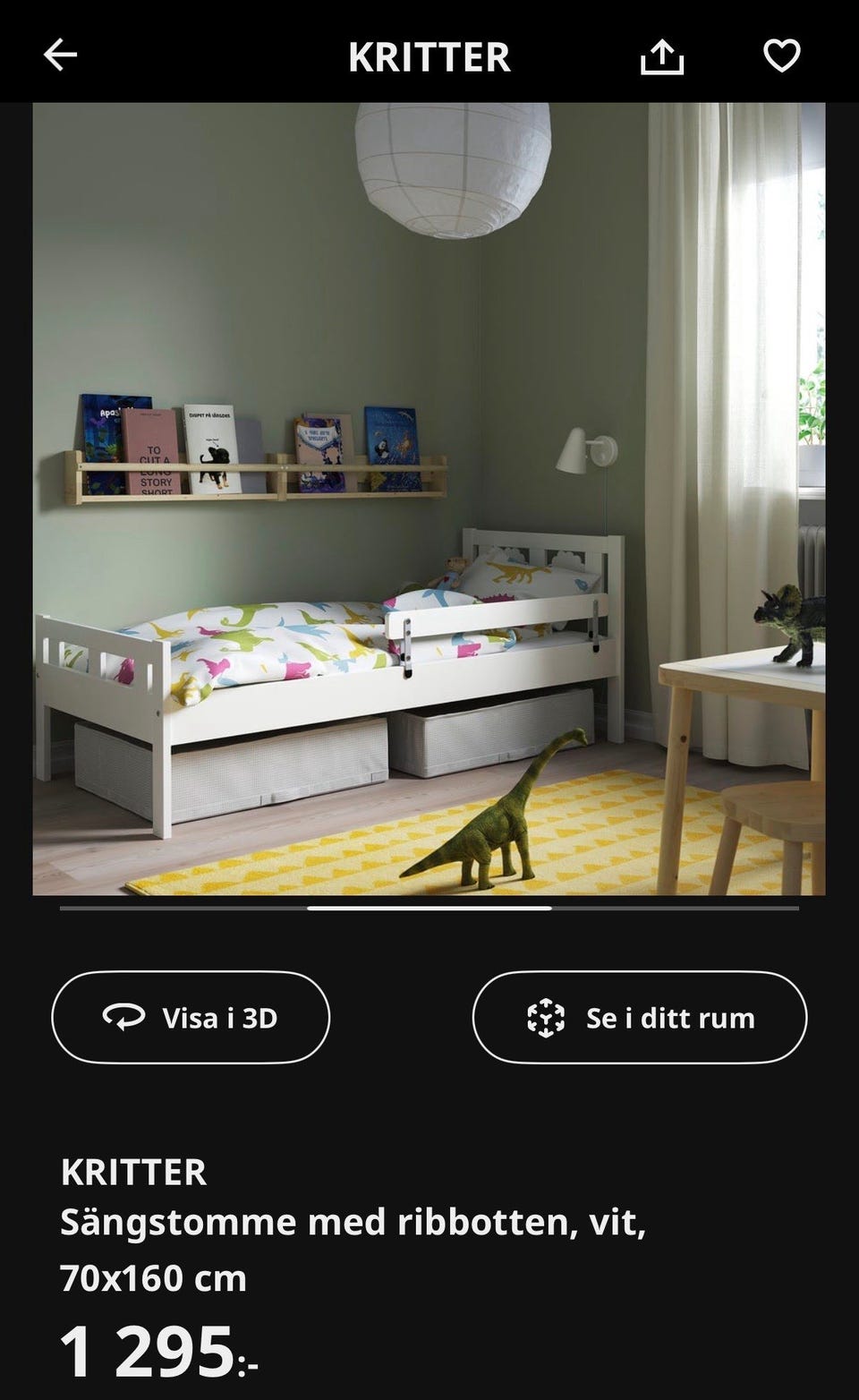The image size is (859, 1400).
Task: Toggle 3D view with 'Visa i 3D'
Action: pyautogui.click(x=190, y=1017)
